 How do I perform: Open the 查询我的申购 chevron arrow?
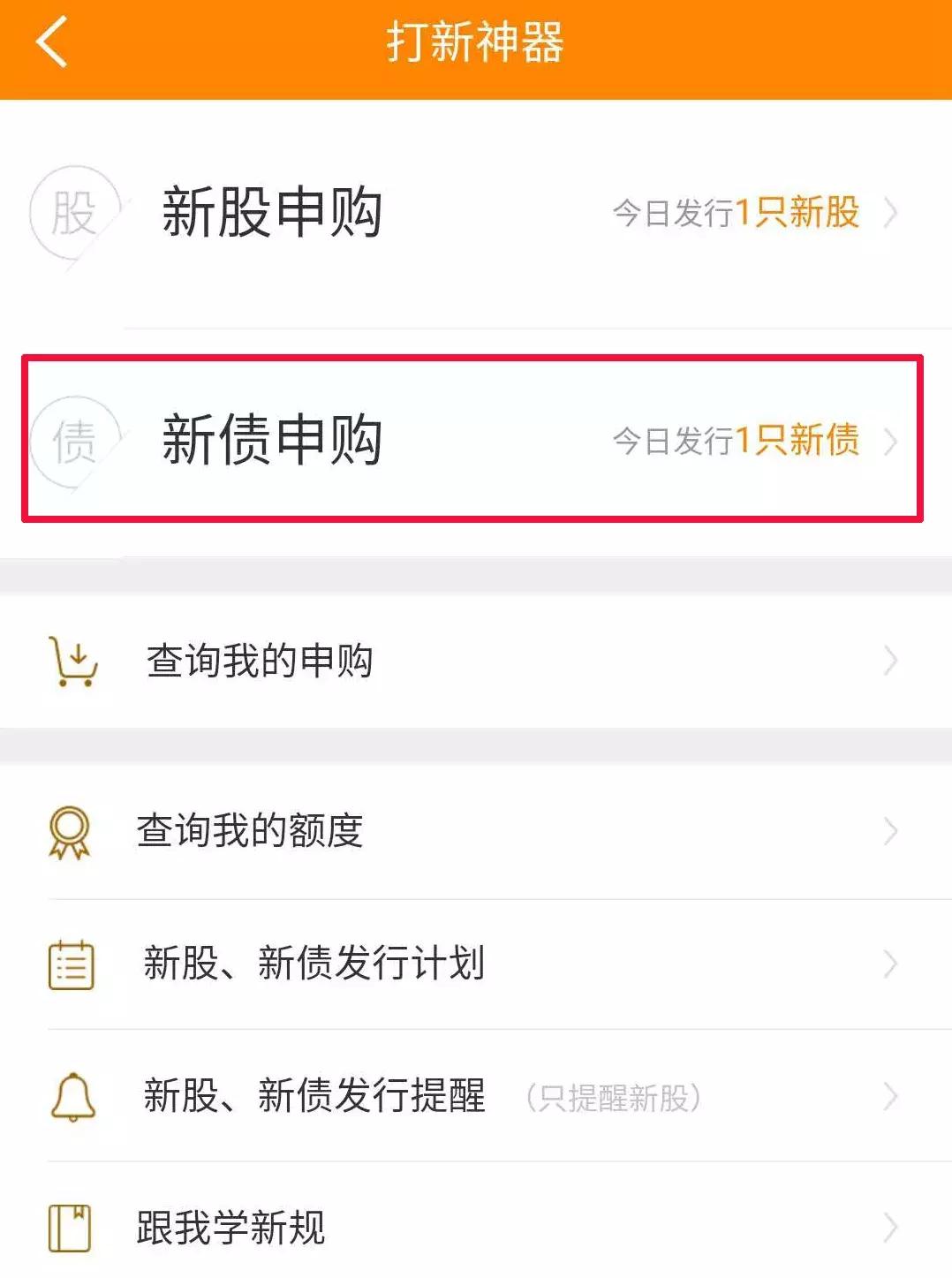click(x=890, y=658)
